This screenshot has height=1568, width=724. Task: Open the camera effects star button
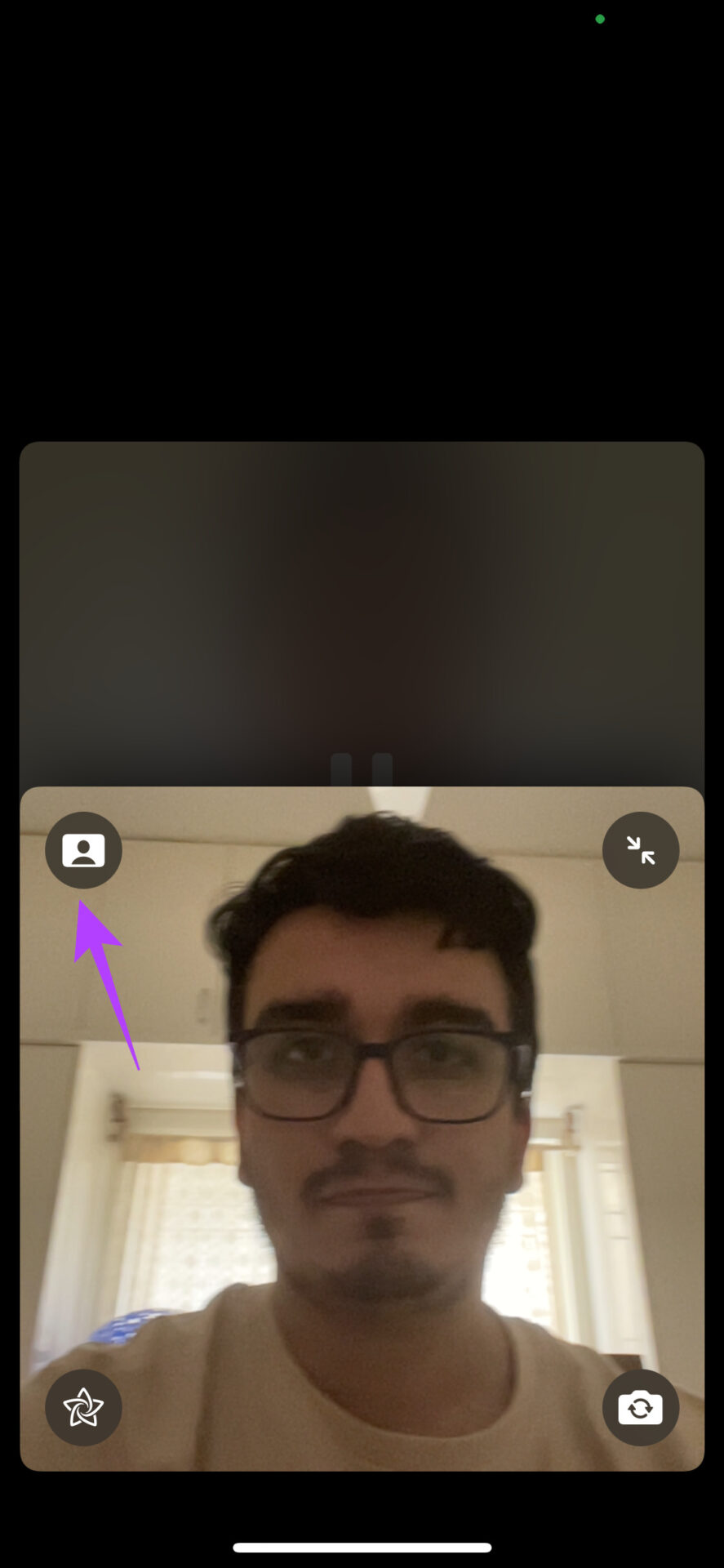pos(83,1407)
